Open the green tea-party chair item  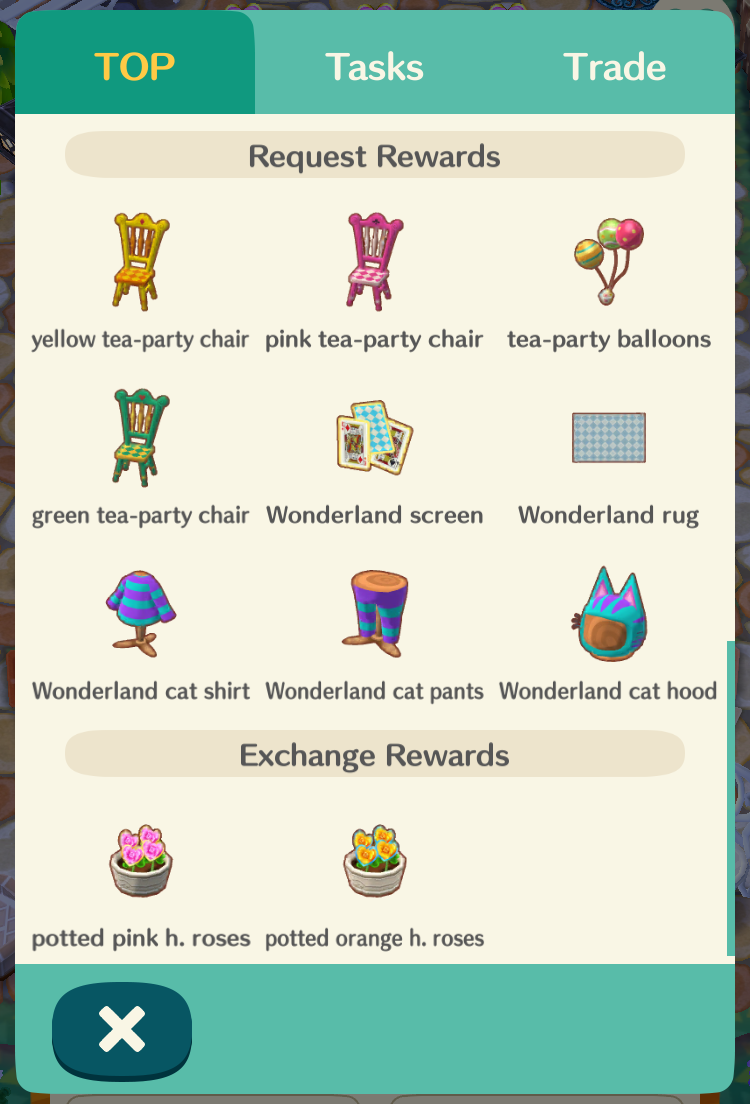(140, 438)
